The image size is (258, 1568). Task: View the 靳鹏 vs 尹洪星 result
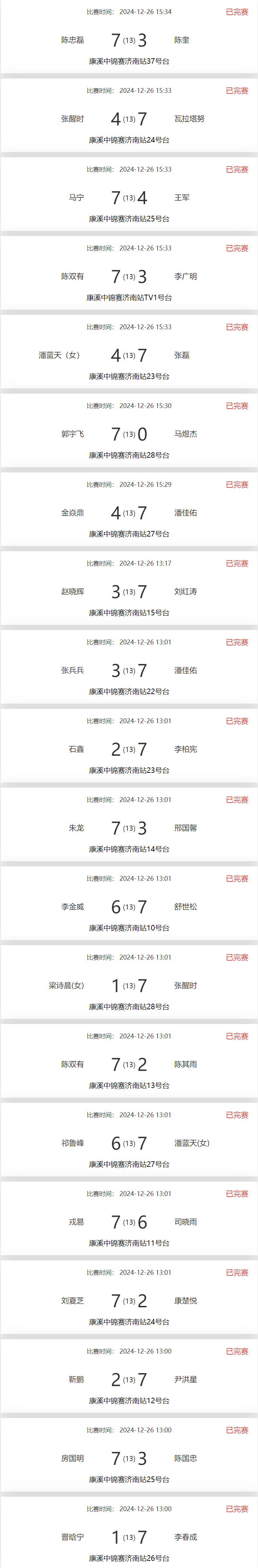point(129,1380)
